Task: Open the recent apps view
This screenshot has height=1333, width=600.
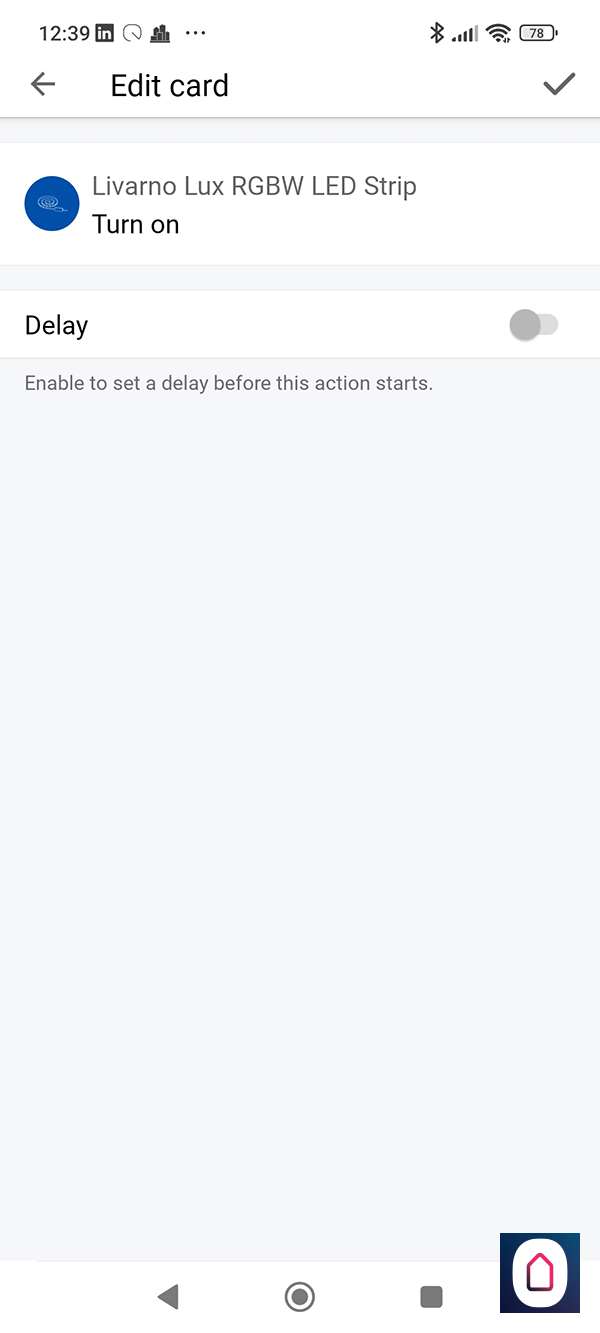Action: pyautogui.click(x=431, y=1297)
